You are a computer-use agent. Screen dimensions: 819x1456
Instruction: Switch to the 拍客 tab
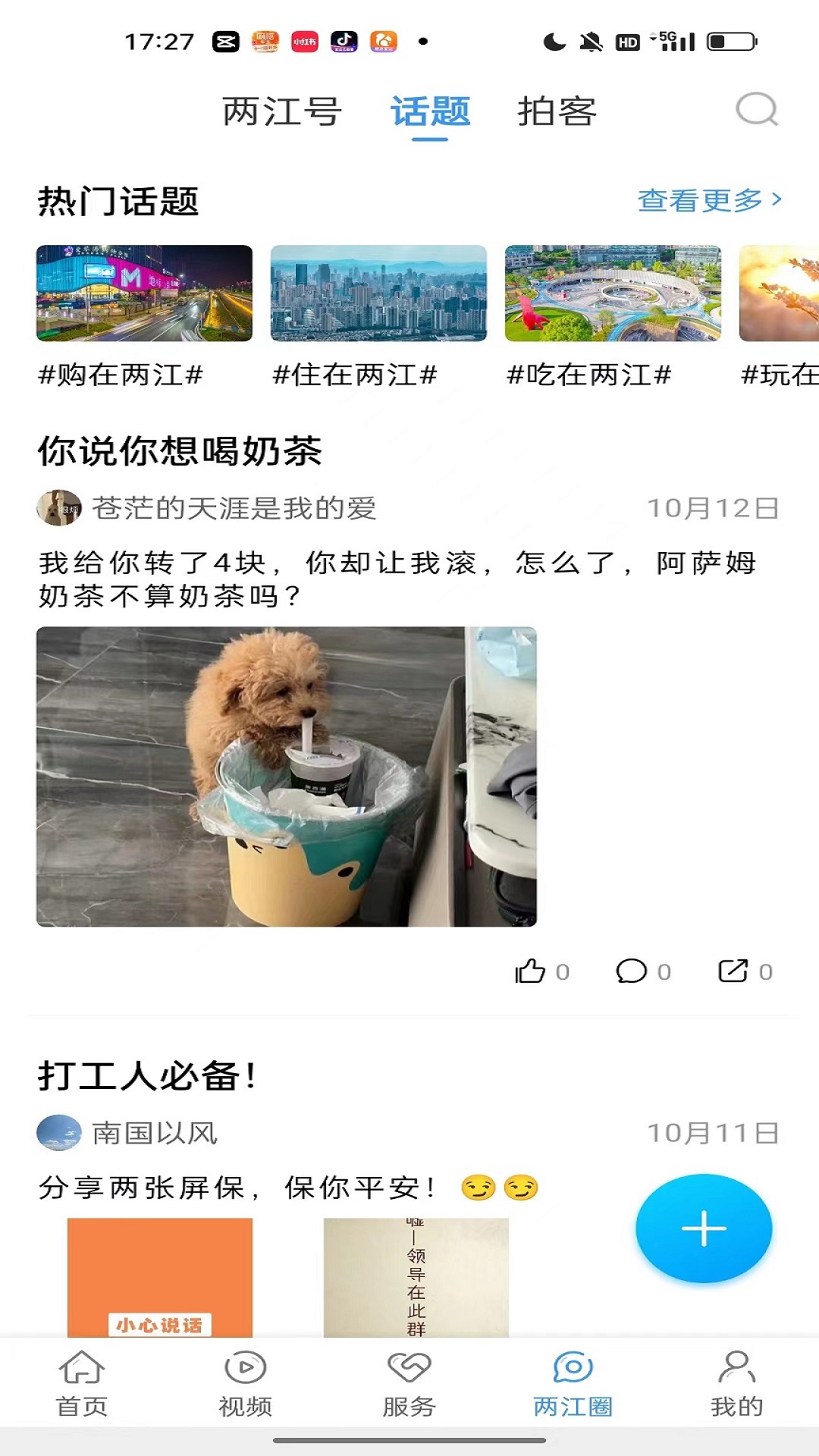click(x=556, y=110)
